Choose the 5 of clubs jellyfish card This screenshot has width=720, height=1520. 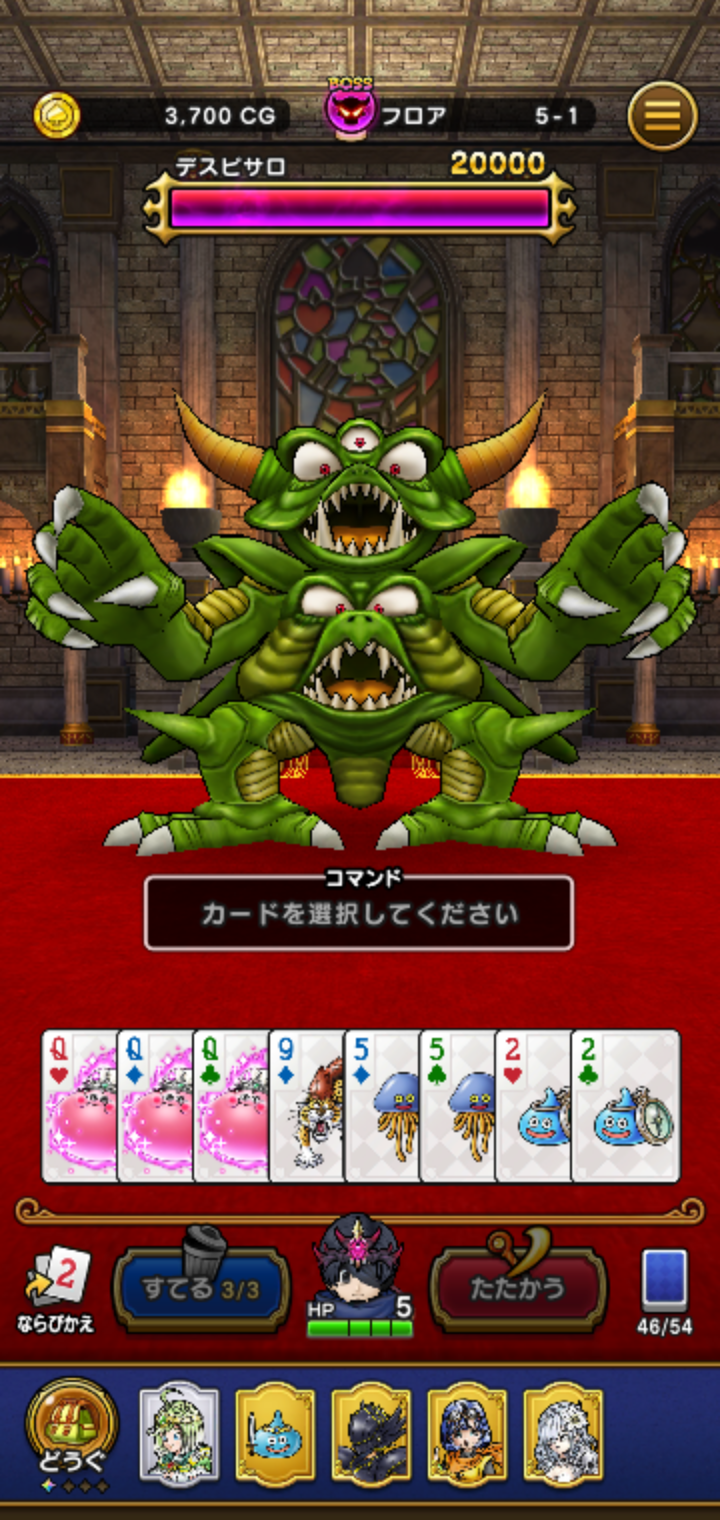458,1106
